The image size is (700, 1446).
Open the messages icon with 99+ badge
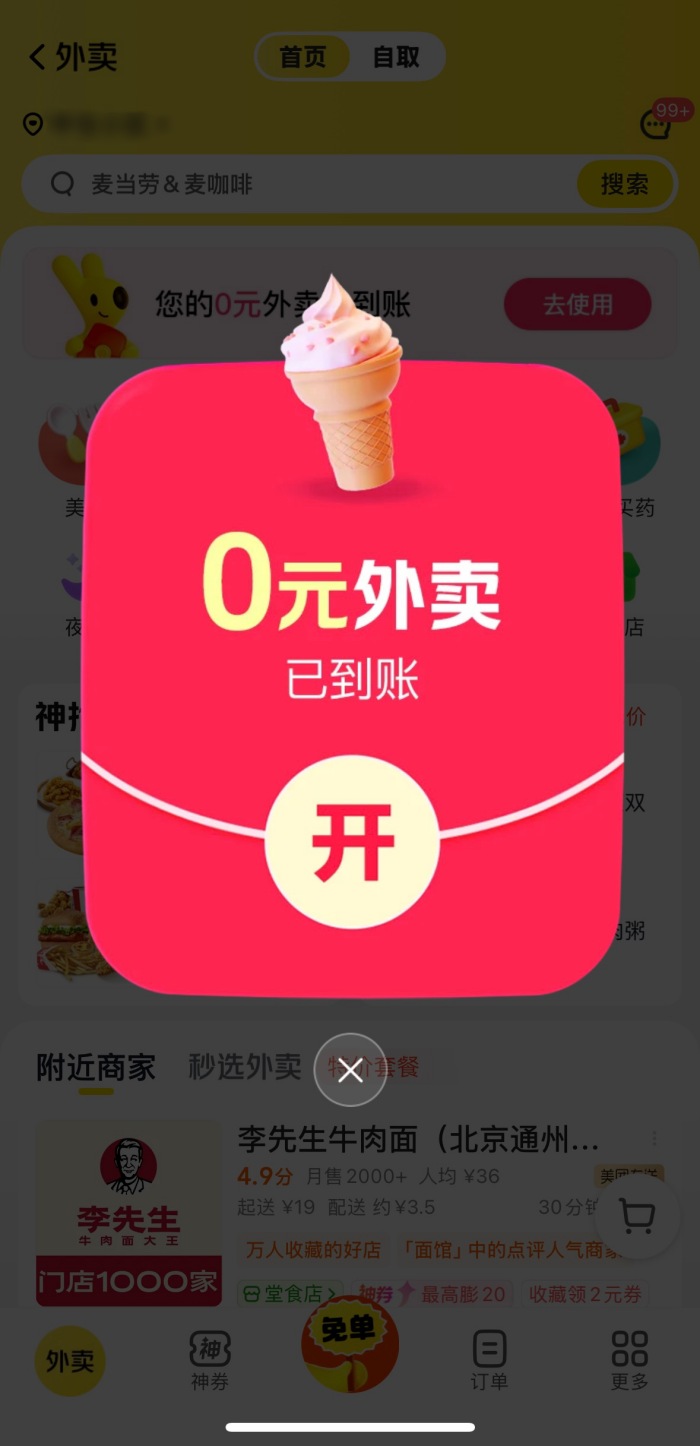click(x=656, y=125)
